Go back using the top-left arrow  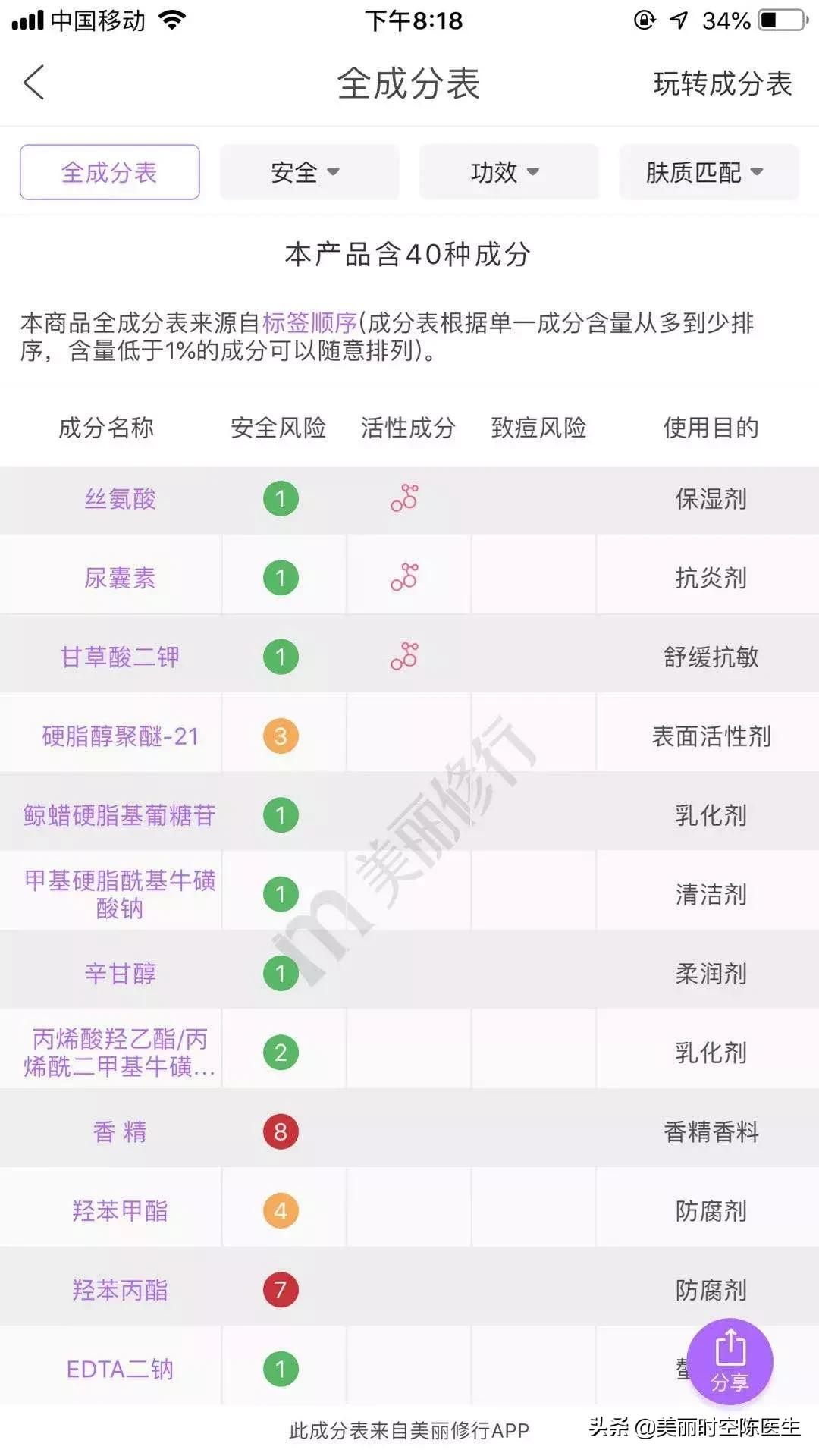pos(34,82)
